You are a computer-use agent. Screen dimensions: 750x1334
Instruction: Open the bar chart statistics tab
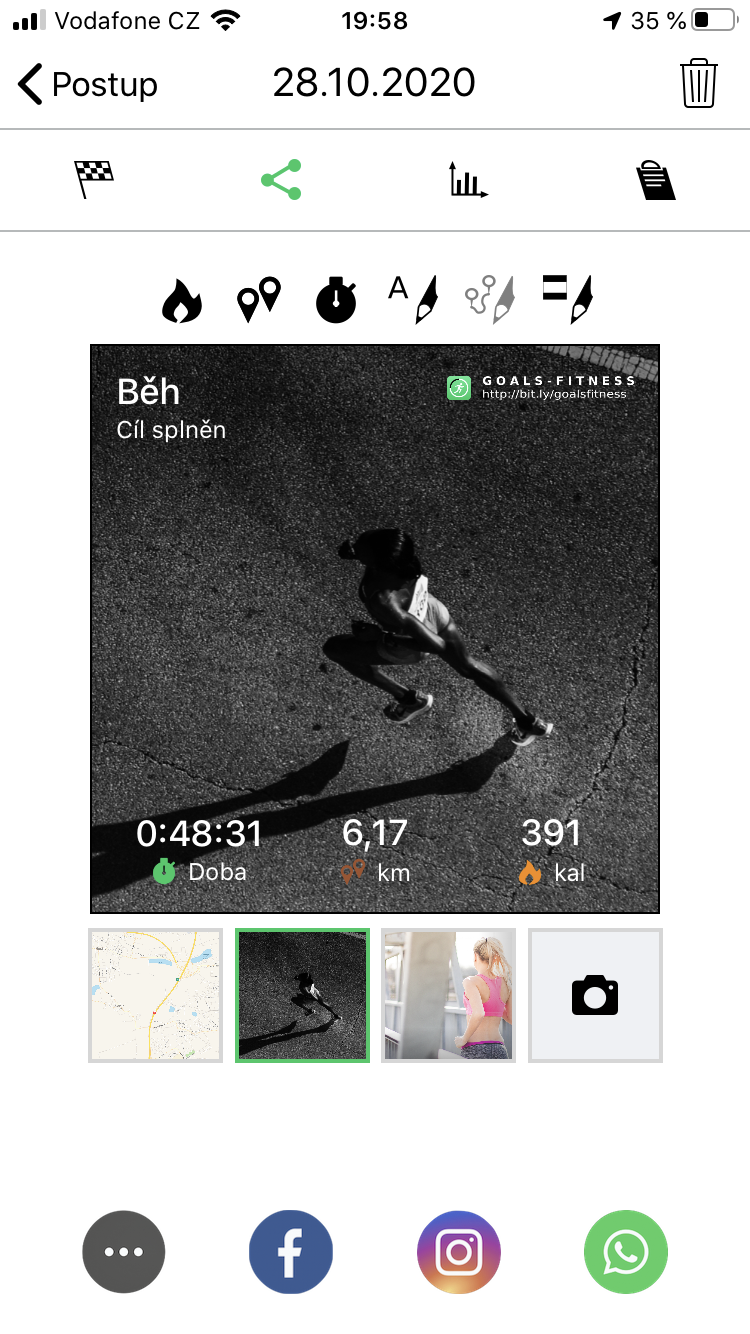point(468,181)
